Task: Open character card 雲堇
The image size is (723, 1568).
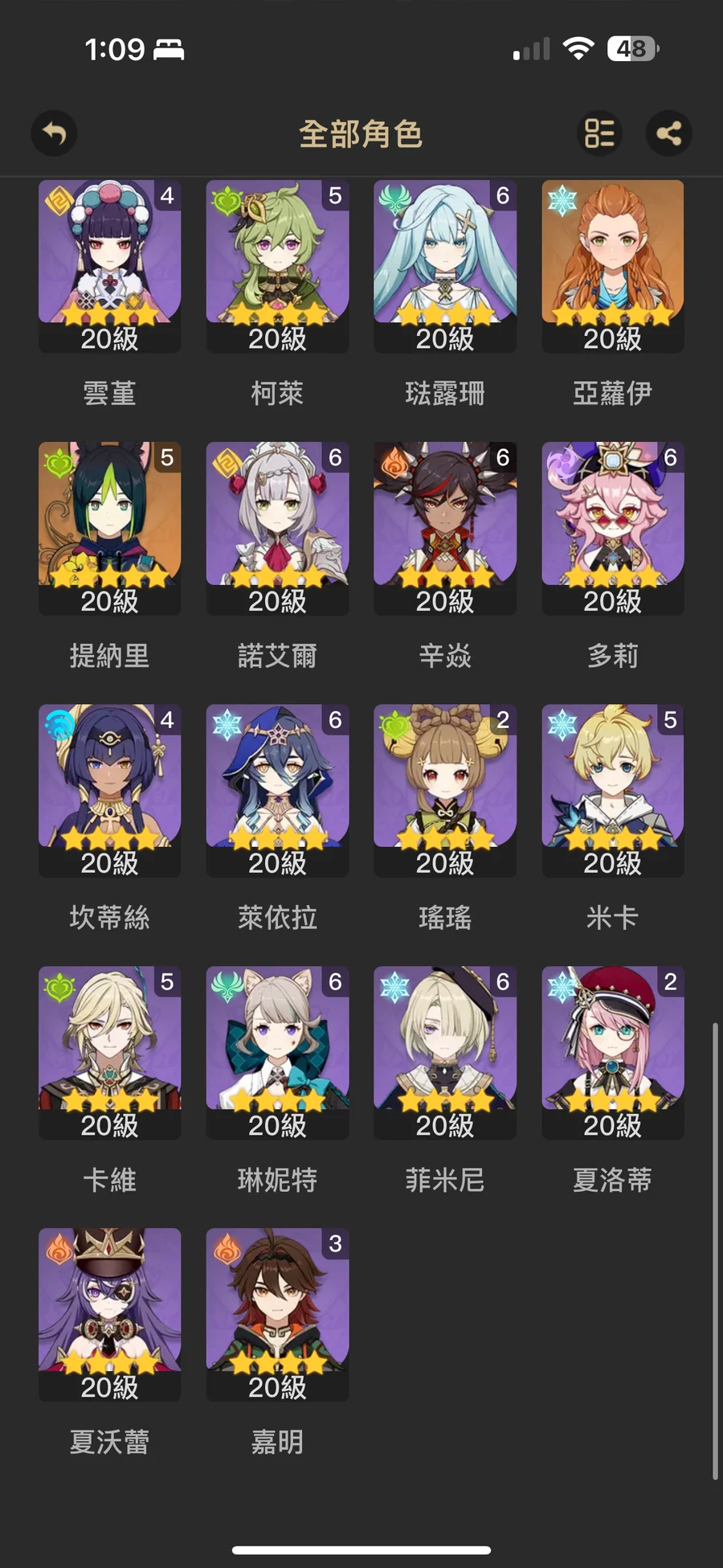Action: pyautogui.click(x=110, y=265)
